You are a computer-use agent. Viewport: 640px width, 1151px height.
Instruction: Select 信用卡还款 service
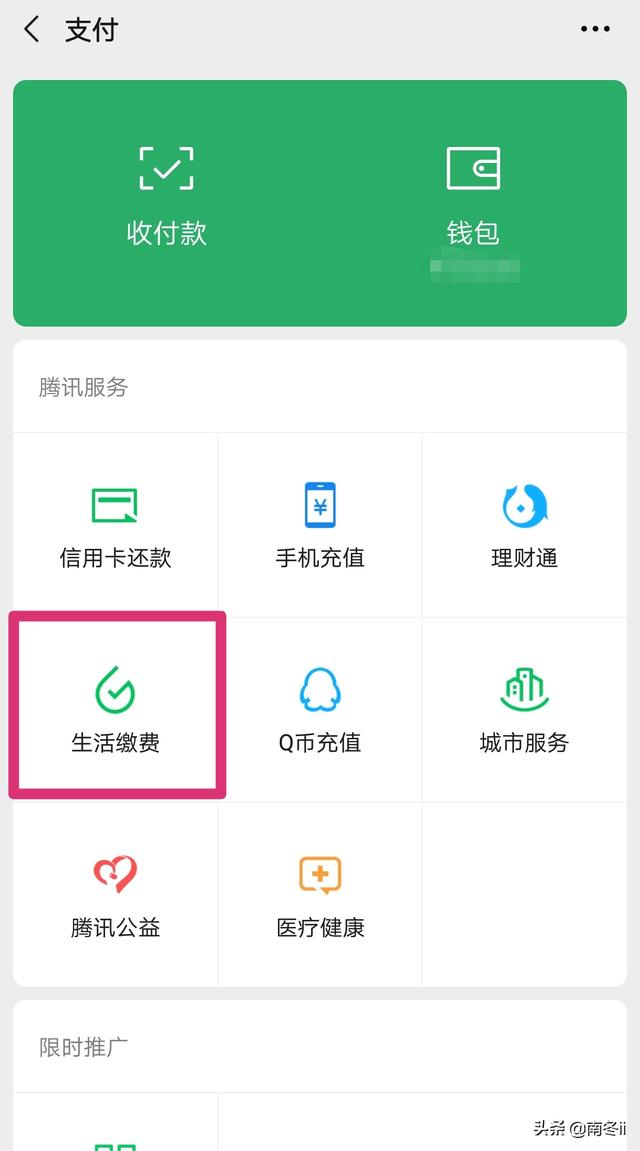115,525
